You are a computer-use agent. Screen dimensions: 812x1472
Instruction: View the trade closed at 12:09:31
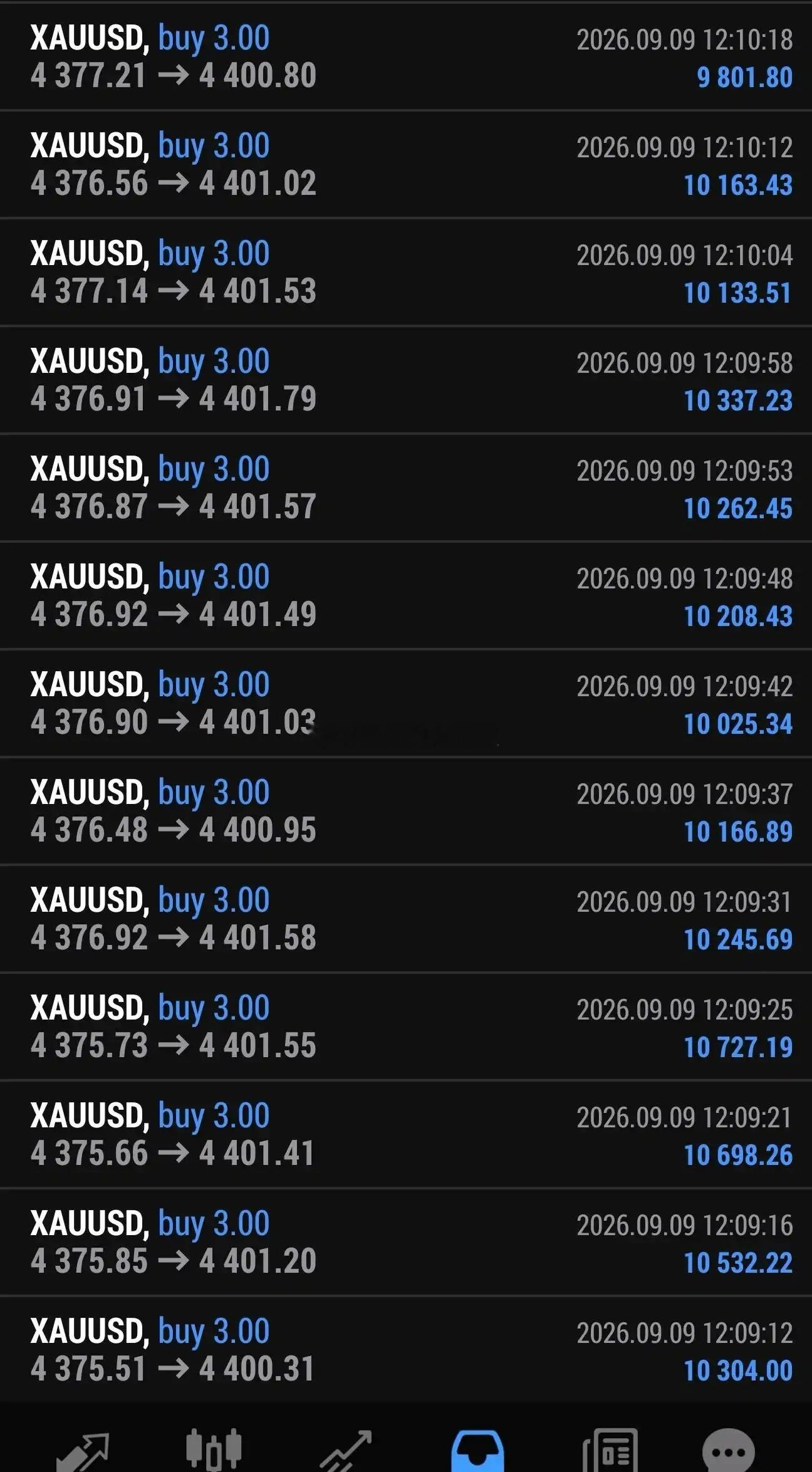click(406, 919)
